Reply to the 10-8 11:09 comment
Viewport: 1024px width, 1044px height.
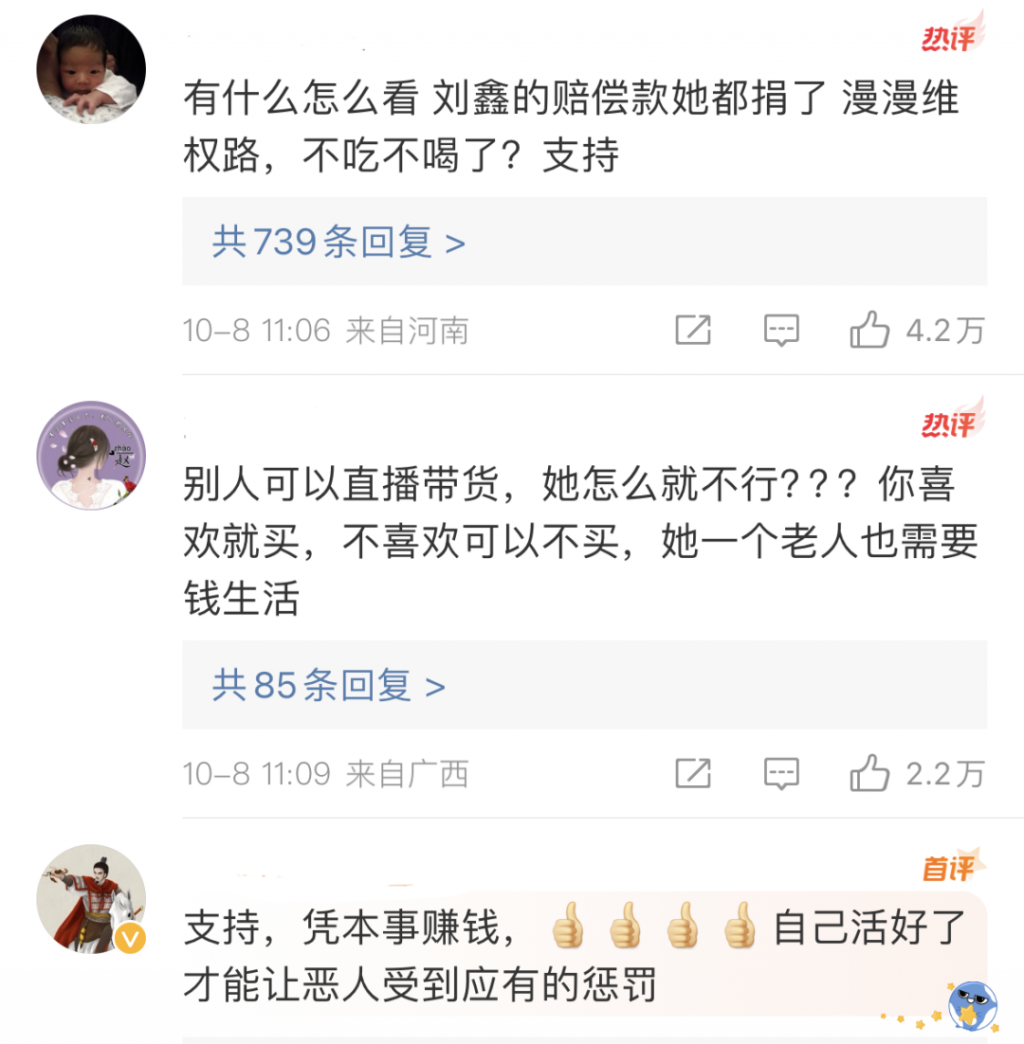[781, 773]
